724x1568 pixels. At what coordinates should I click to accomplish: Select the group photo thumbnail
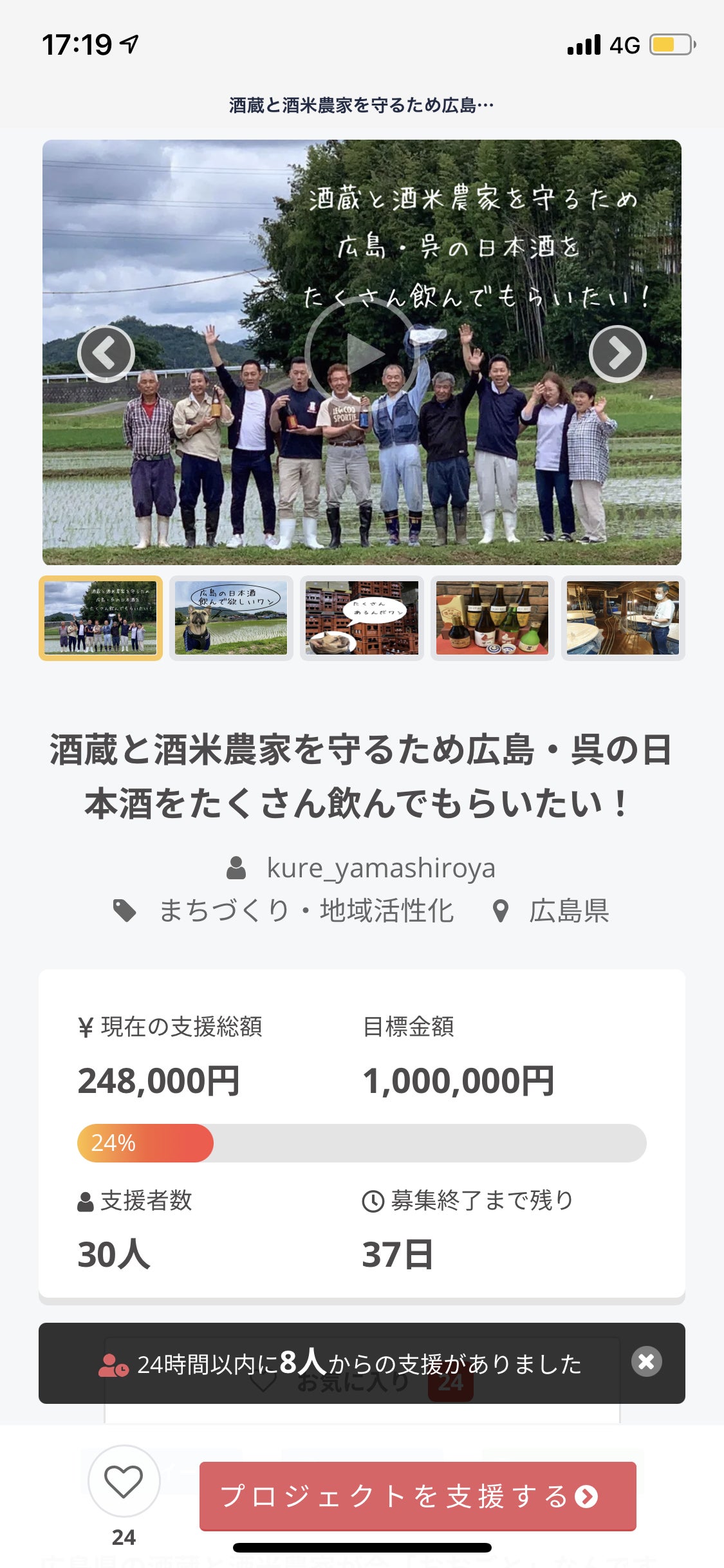pyautogui.click(x=101, y=618)
